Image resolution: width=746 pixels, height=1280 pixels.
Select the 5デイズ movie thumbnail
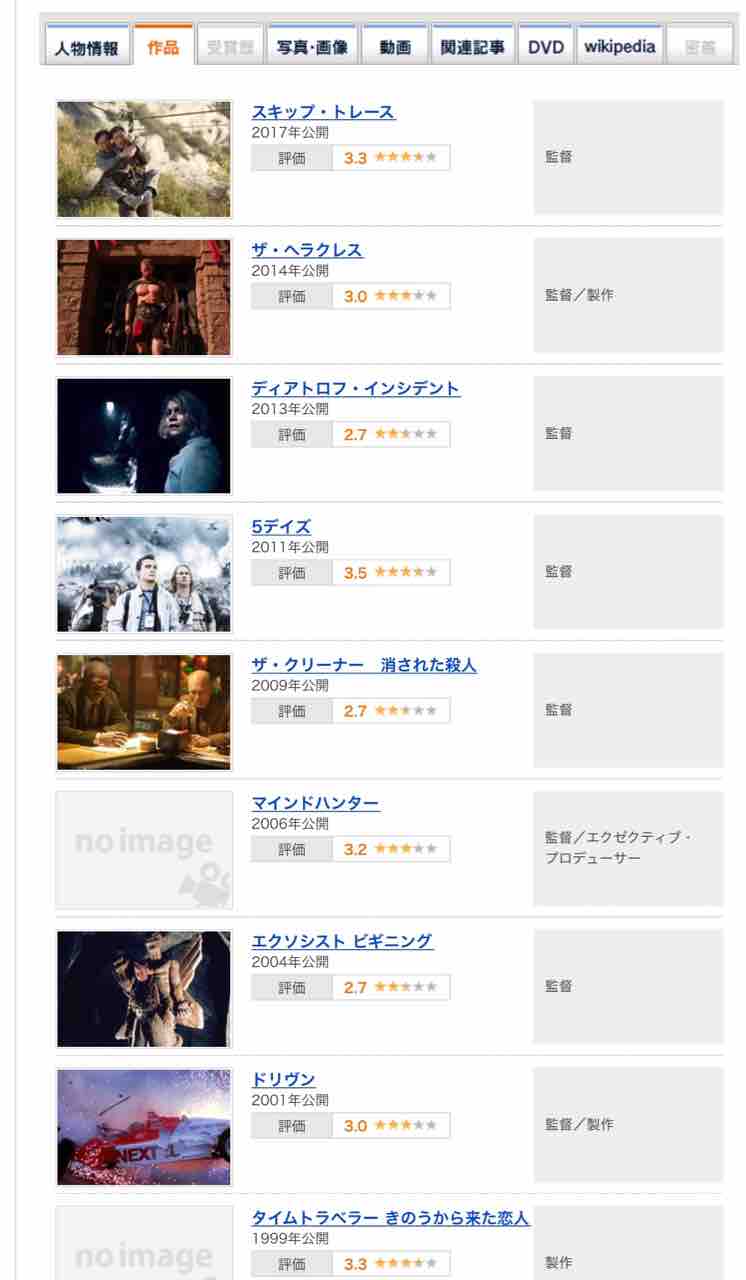pos(144,574)
